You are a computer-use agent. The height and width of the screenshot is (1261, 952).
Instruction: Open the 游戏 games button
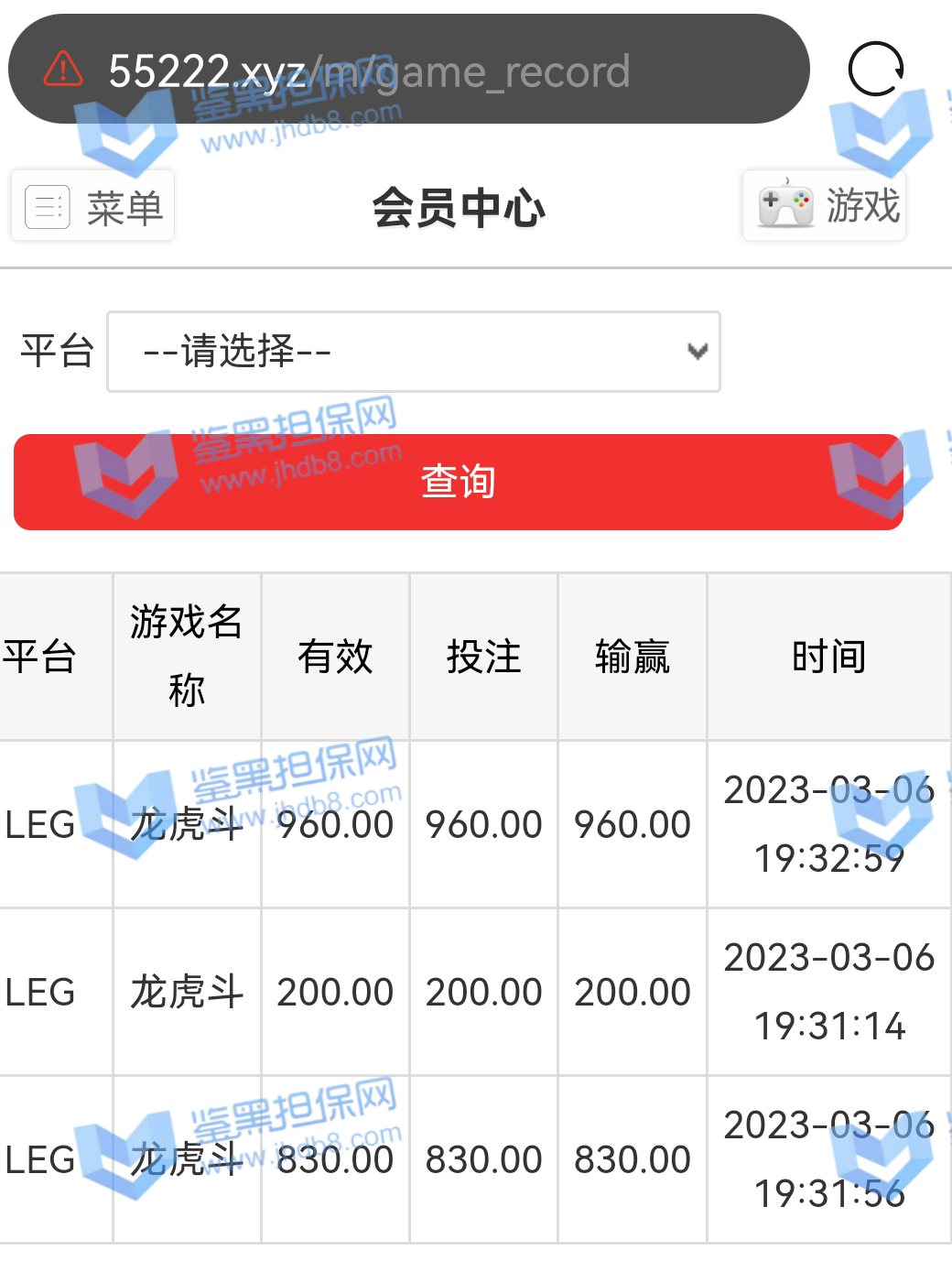(x=824, y=206)
